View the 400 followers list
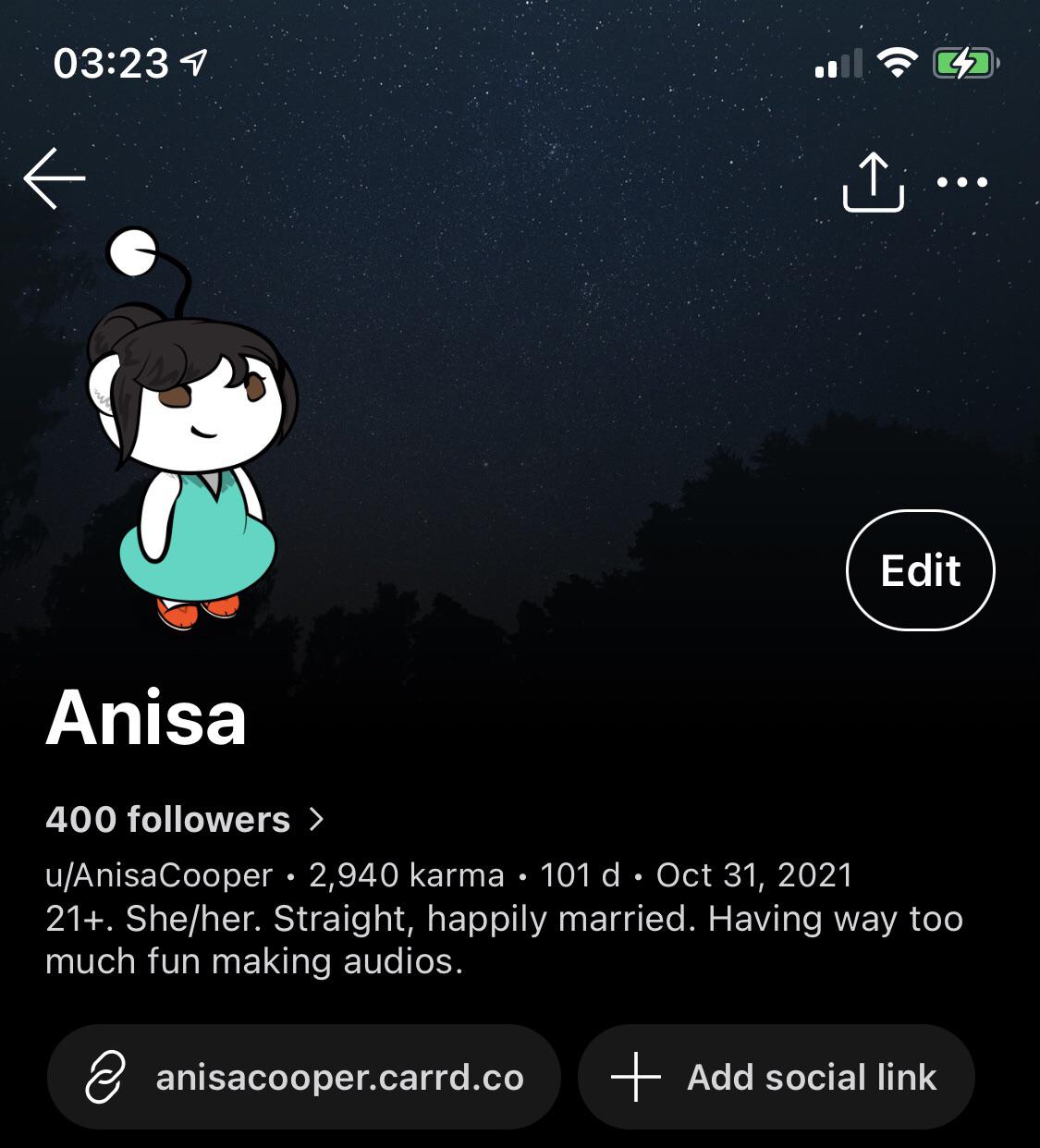1040x1148 pixels. coord(184,820)
